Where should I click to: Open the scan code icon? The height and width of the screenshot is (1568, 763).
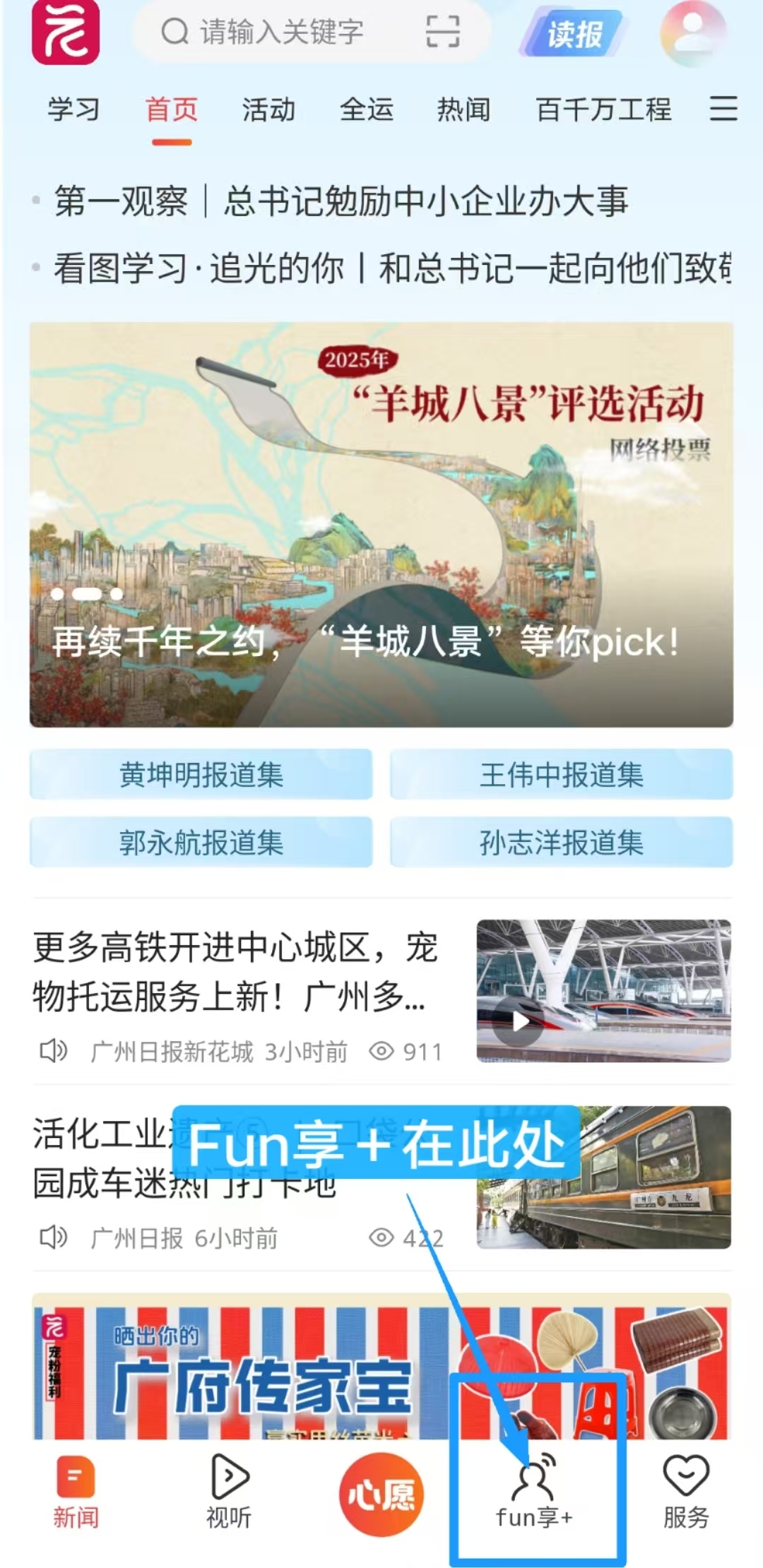443,32
